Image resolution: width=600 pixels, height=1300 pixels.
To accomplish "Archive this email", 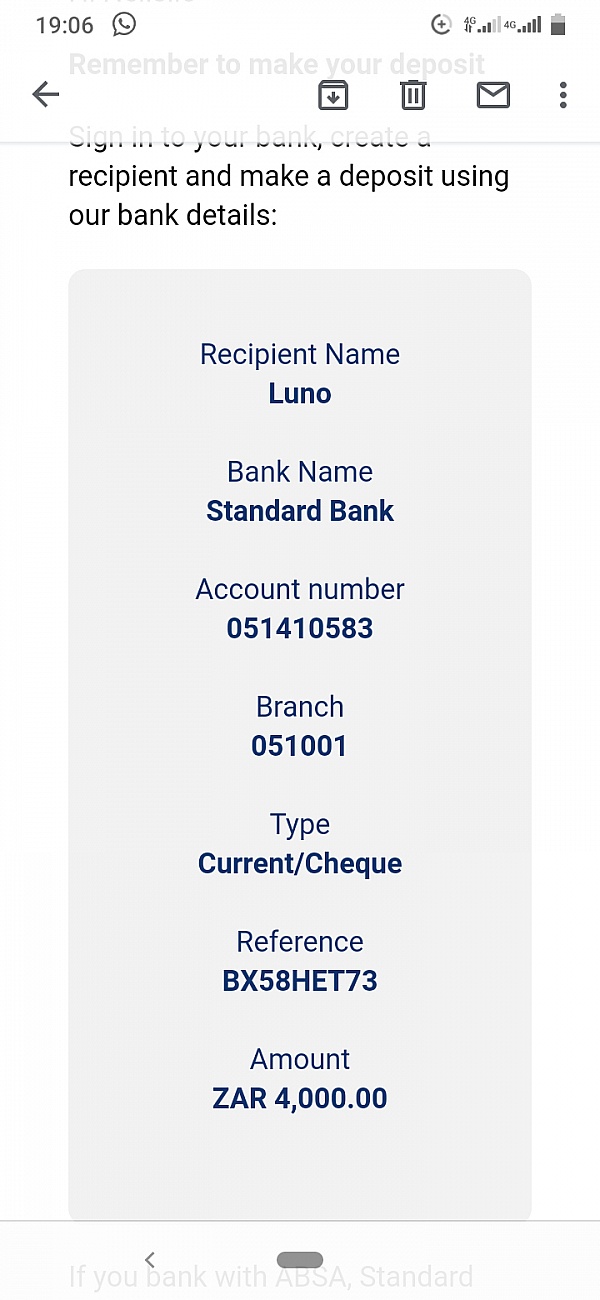I will (x=333, y=95).
